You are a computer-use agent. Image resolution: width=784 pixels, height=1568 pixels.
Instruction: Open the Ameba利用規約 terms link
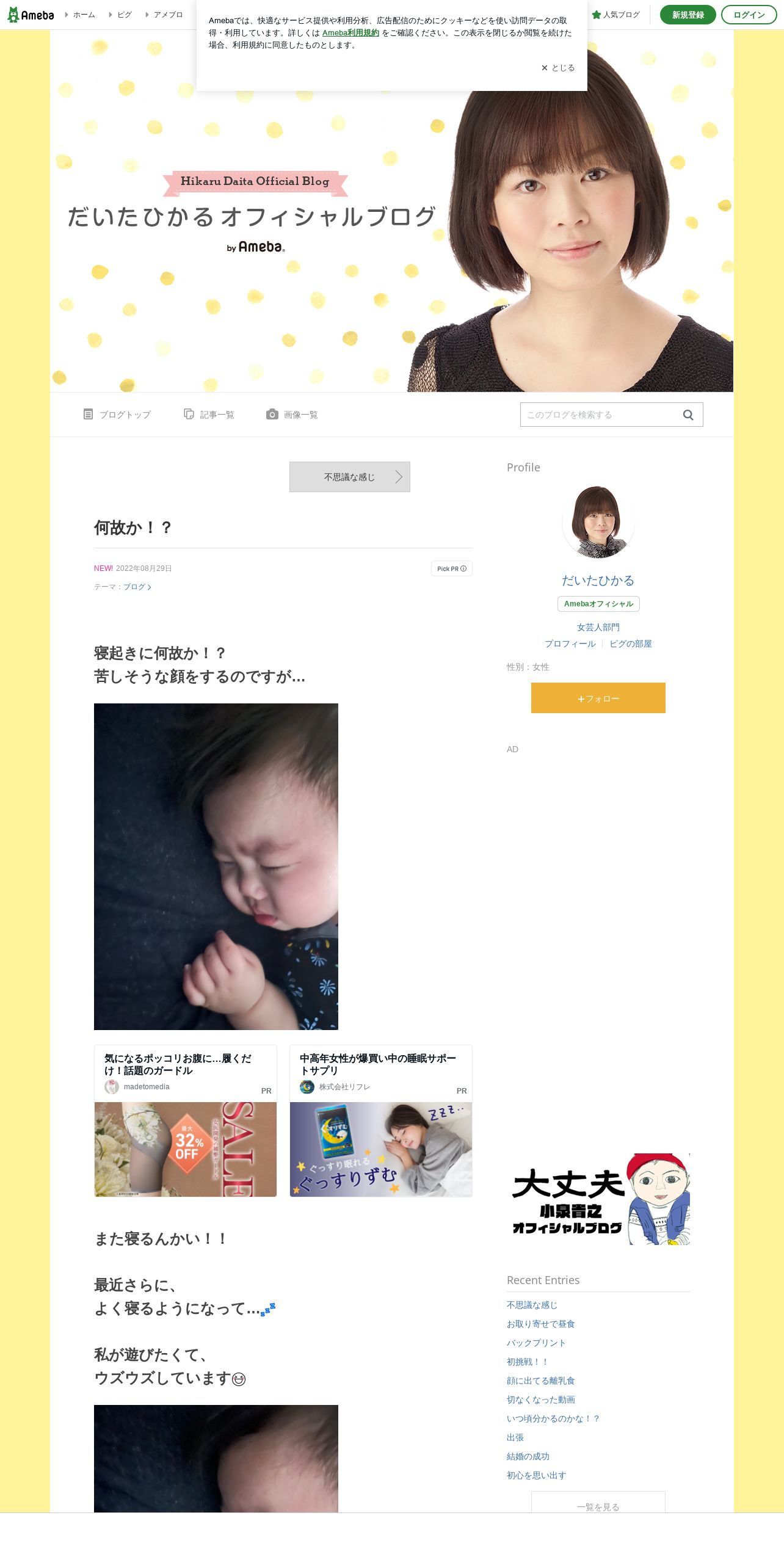coord(350,33)
